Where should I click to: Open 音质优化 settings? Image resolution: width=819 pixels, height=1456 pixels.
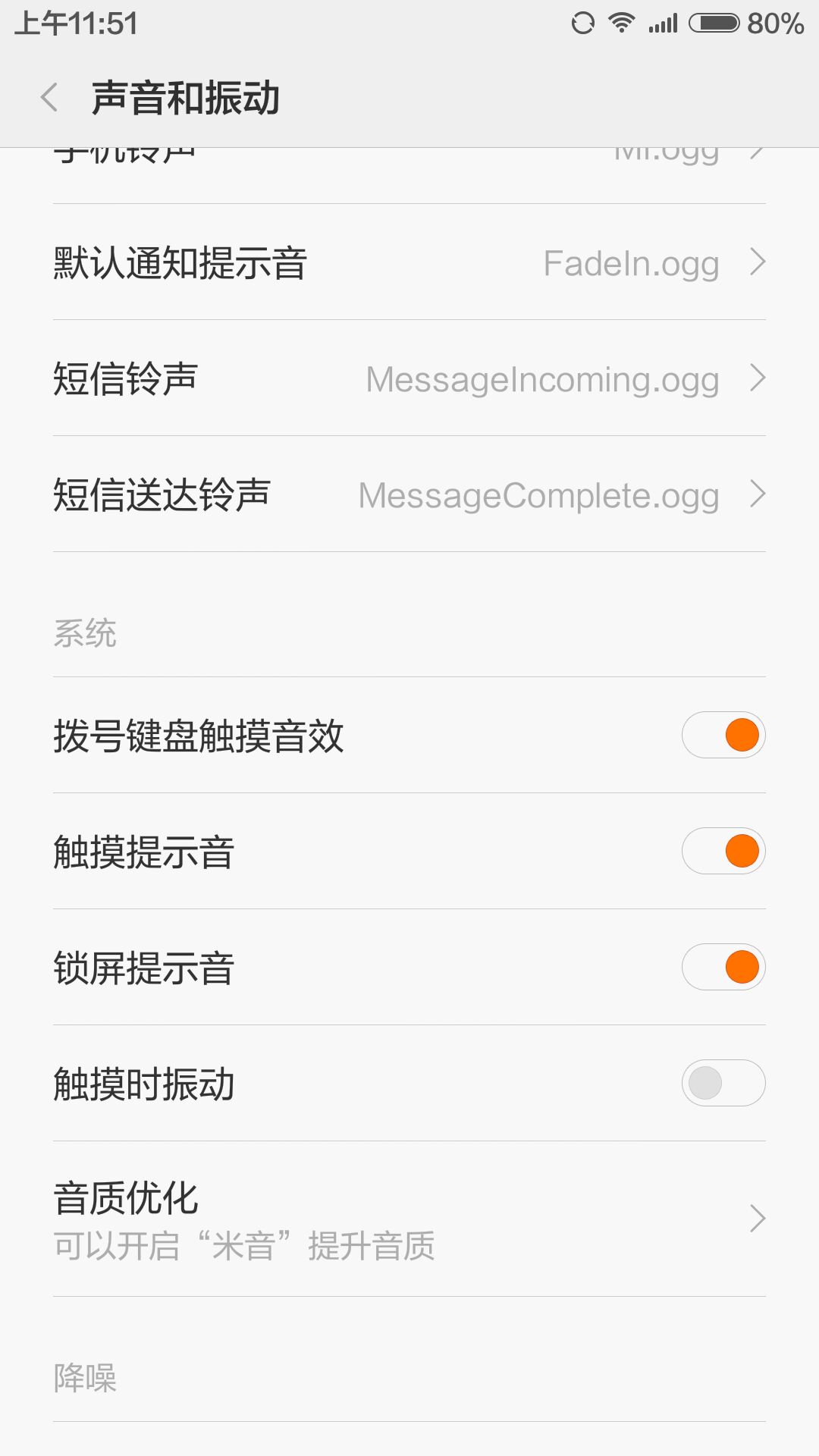409,1219
